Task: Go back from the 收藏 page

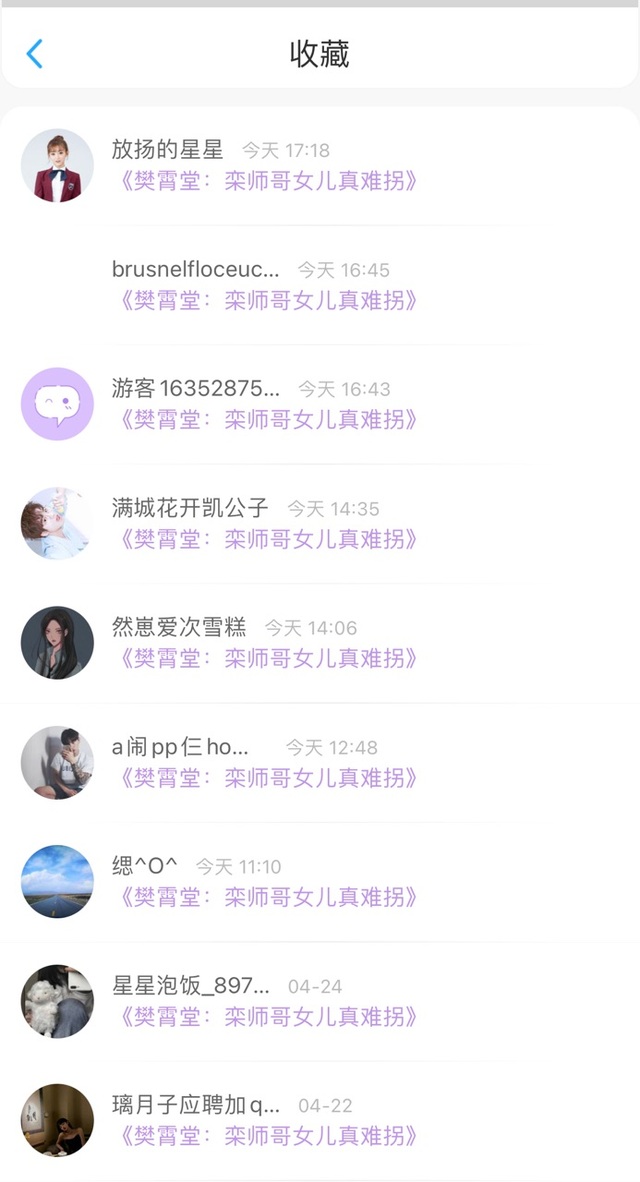Action: [35, 54]
